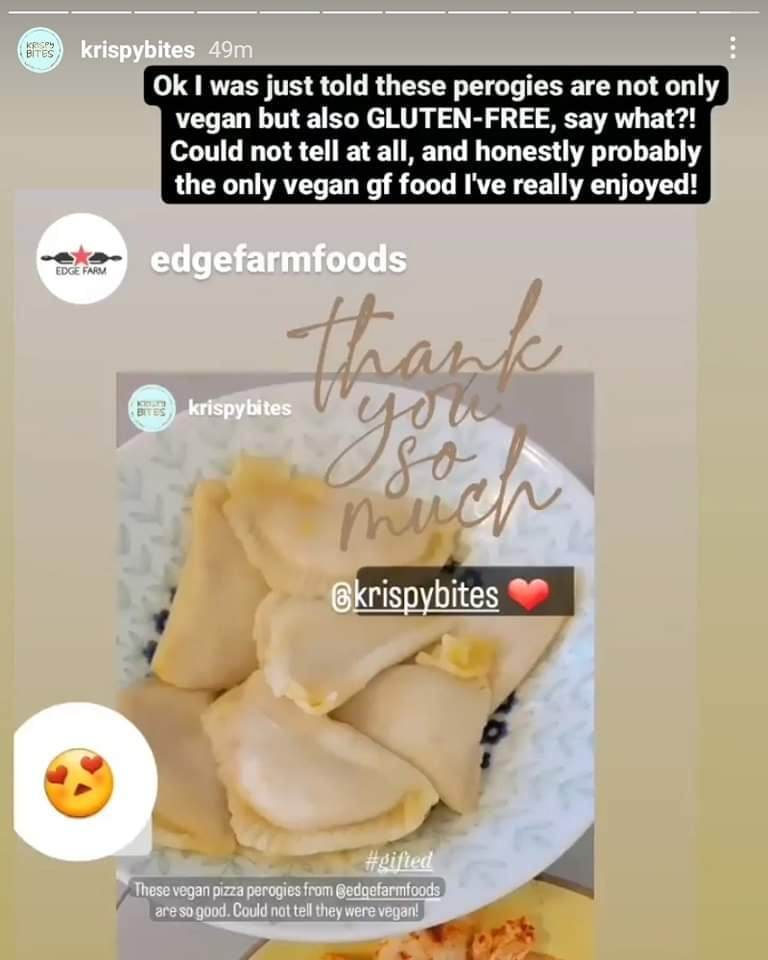
Task: Tap the krispybites username
Action: click(137, 49)
